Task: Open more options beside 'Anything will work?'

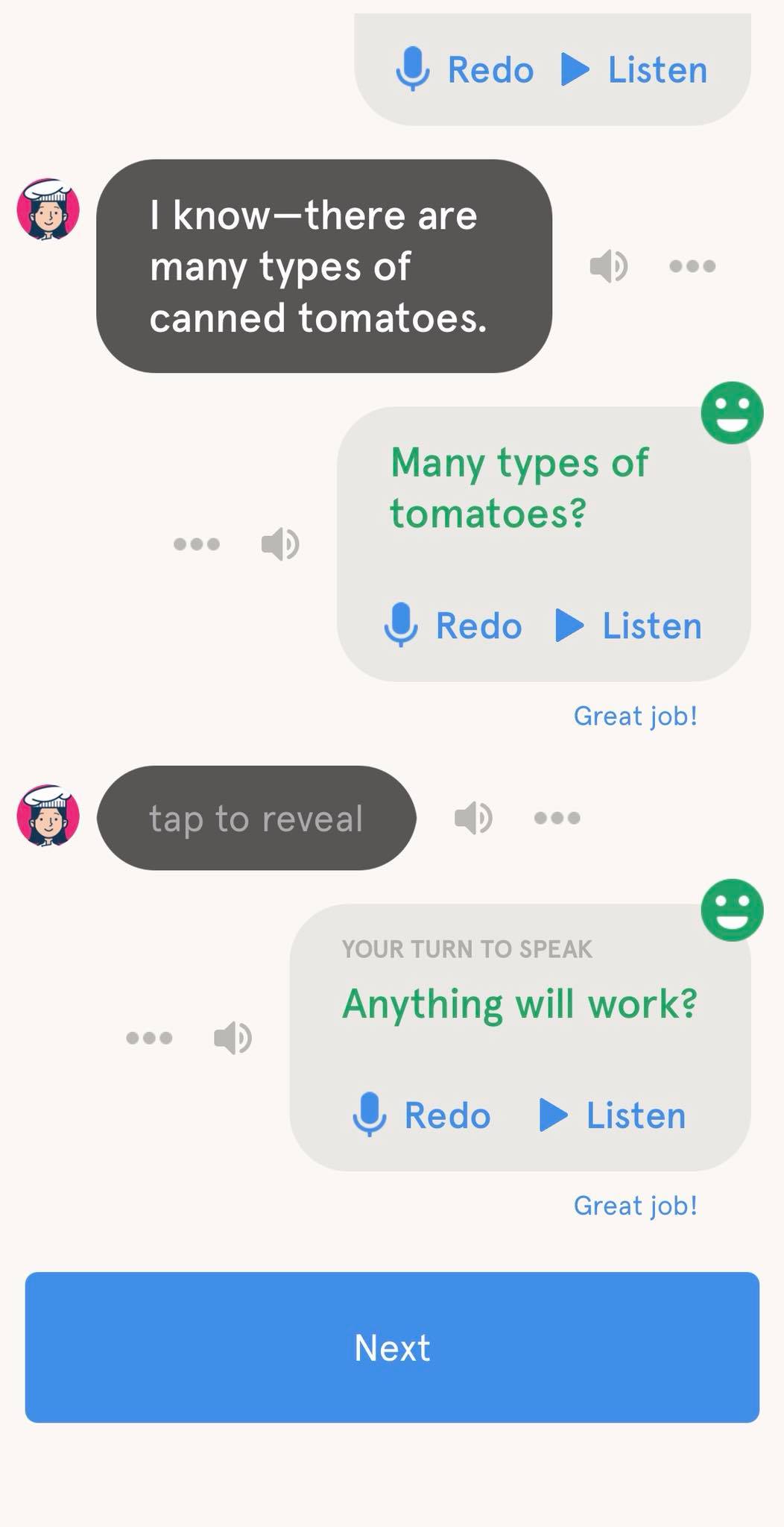Action: (x=149, y=1038)
